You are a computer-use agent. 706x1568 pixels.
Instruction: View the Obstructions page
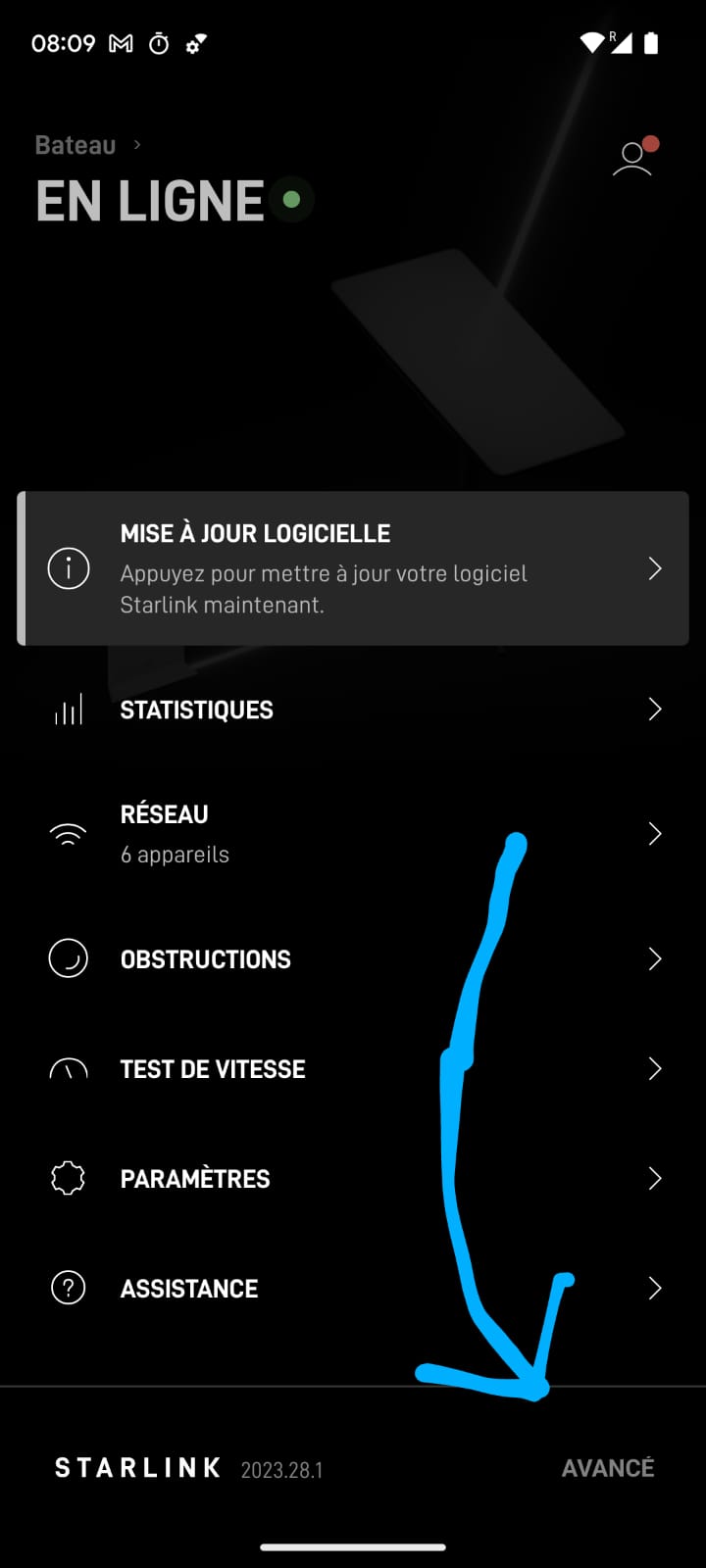[x=353, y=958]
